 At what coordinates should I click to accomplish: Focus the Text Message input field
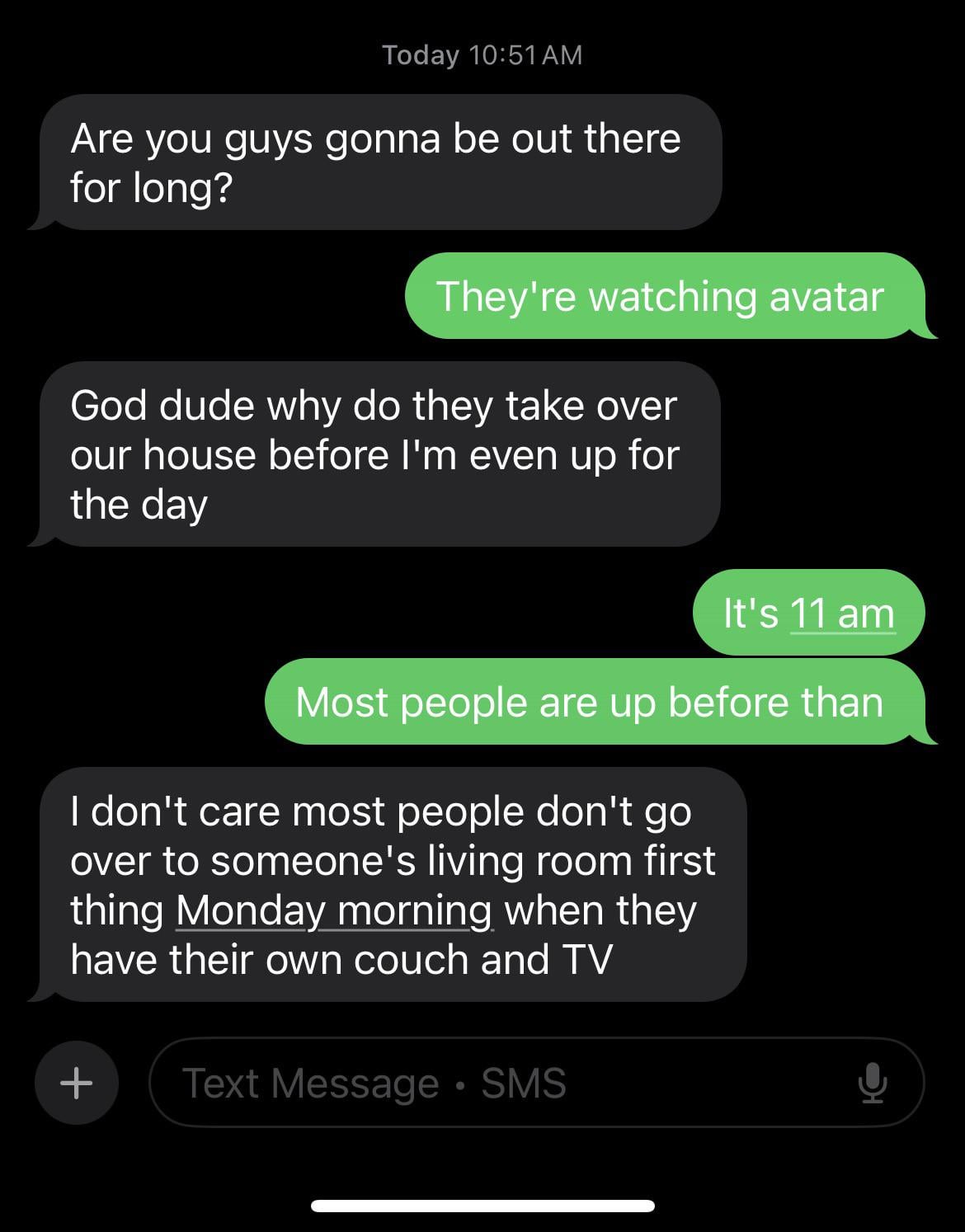495,1082
